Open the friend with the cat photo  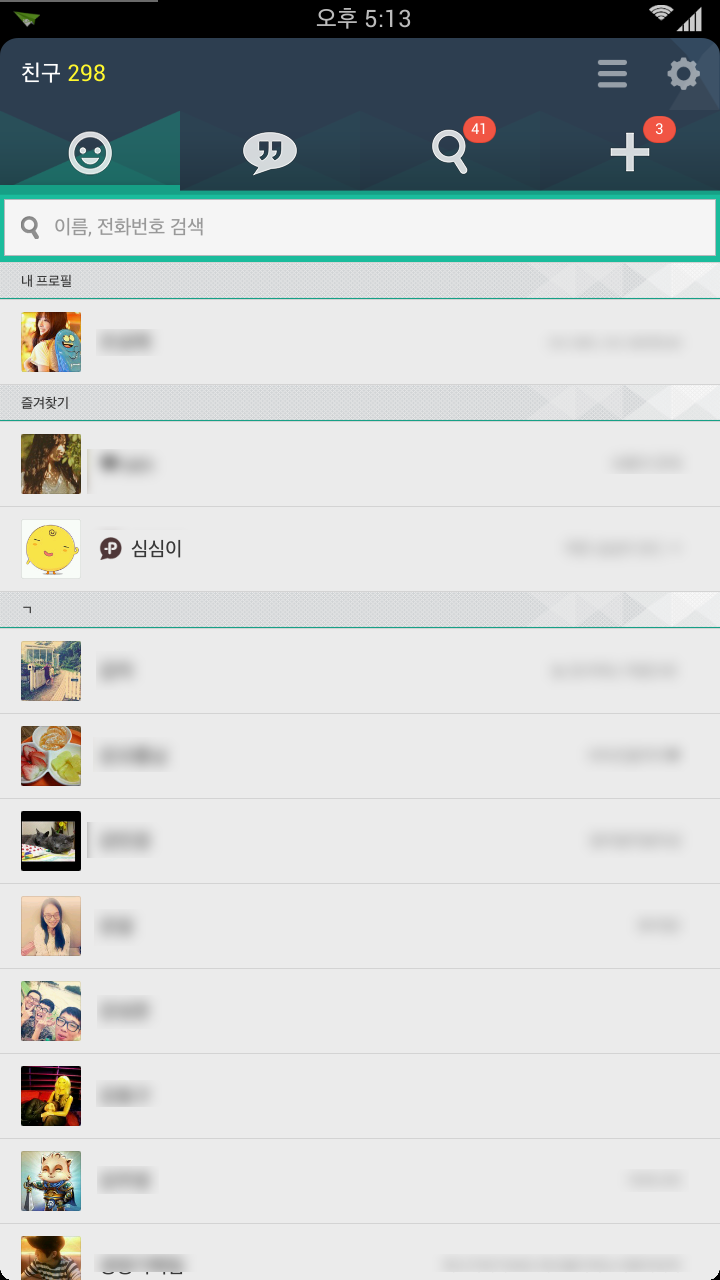click(360, 841)
